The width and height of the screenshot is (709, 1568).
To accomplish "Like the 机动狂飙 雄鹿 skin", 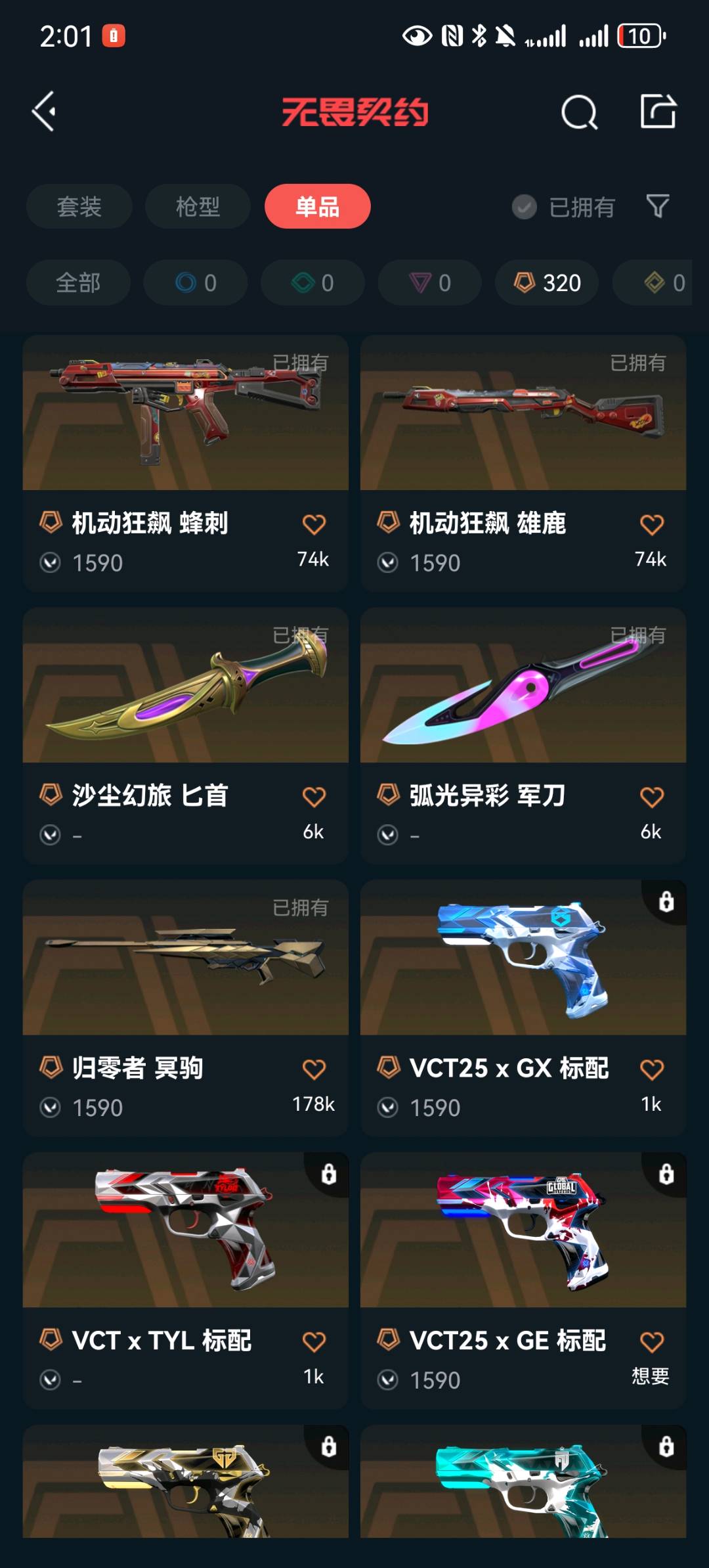I will (x=651, y=525).
